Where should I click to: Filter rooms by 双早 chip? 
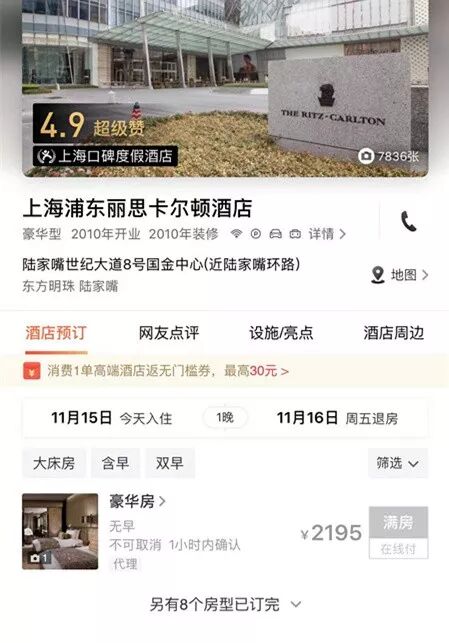(170, 463)
